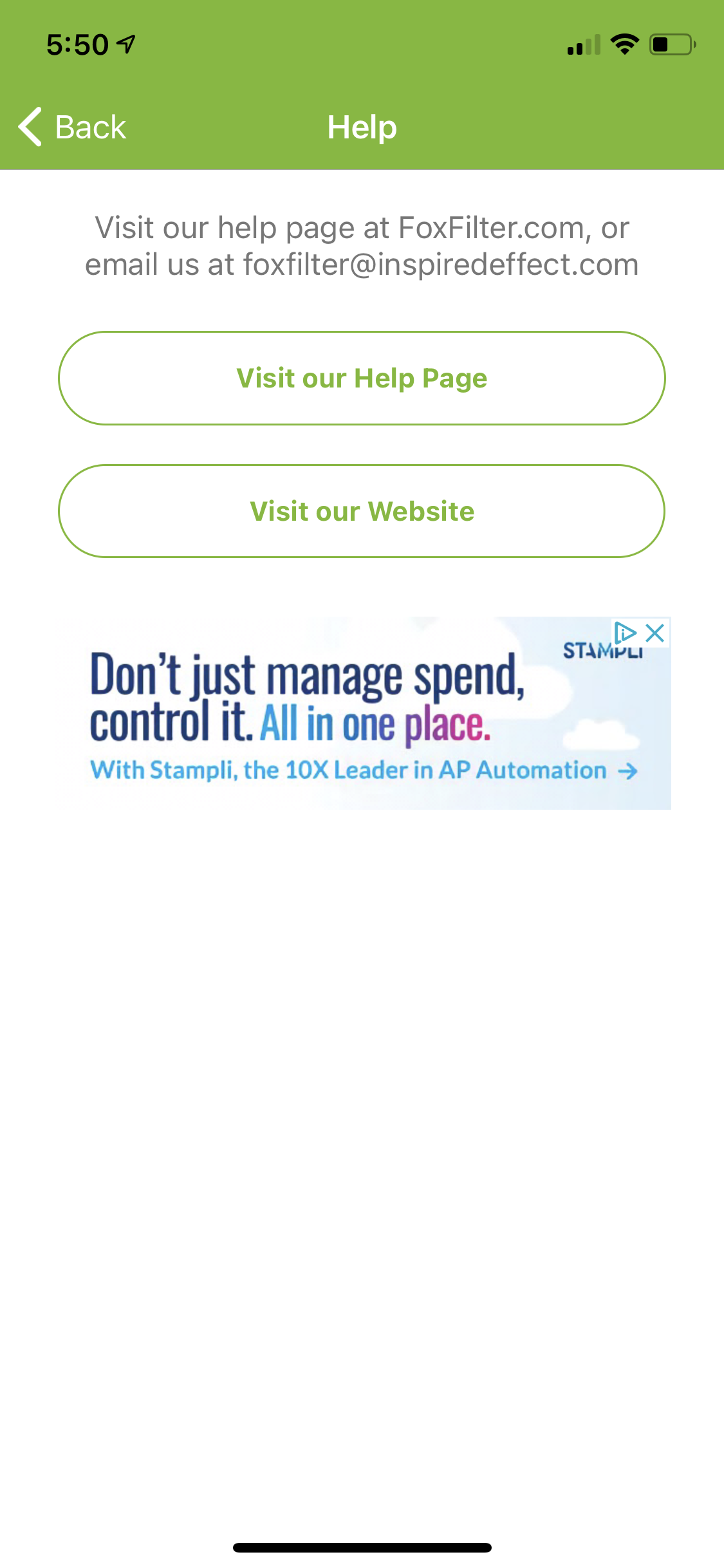Open Visit our Website button
The image size is (724, 1568).
pyautogui.click(x=362, y=511)
